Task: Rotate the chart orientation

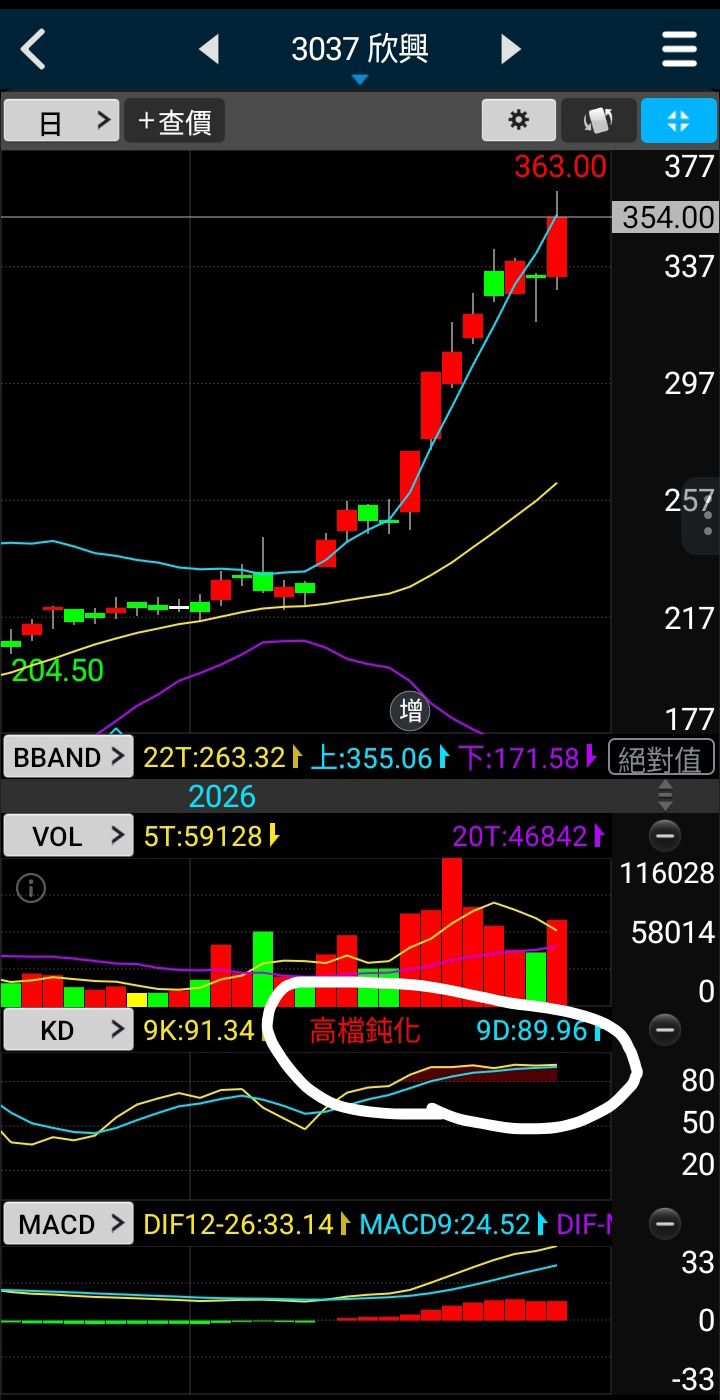Action: [597, 121]
